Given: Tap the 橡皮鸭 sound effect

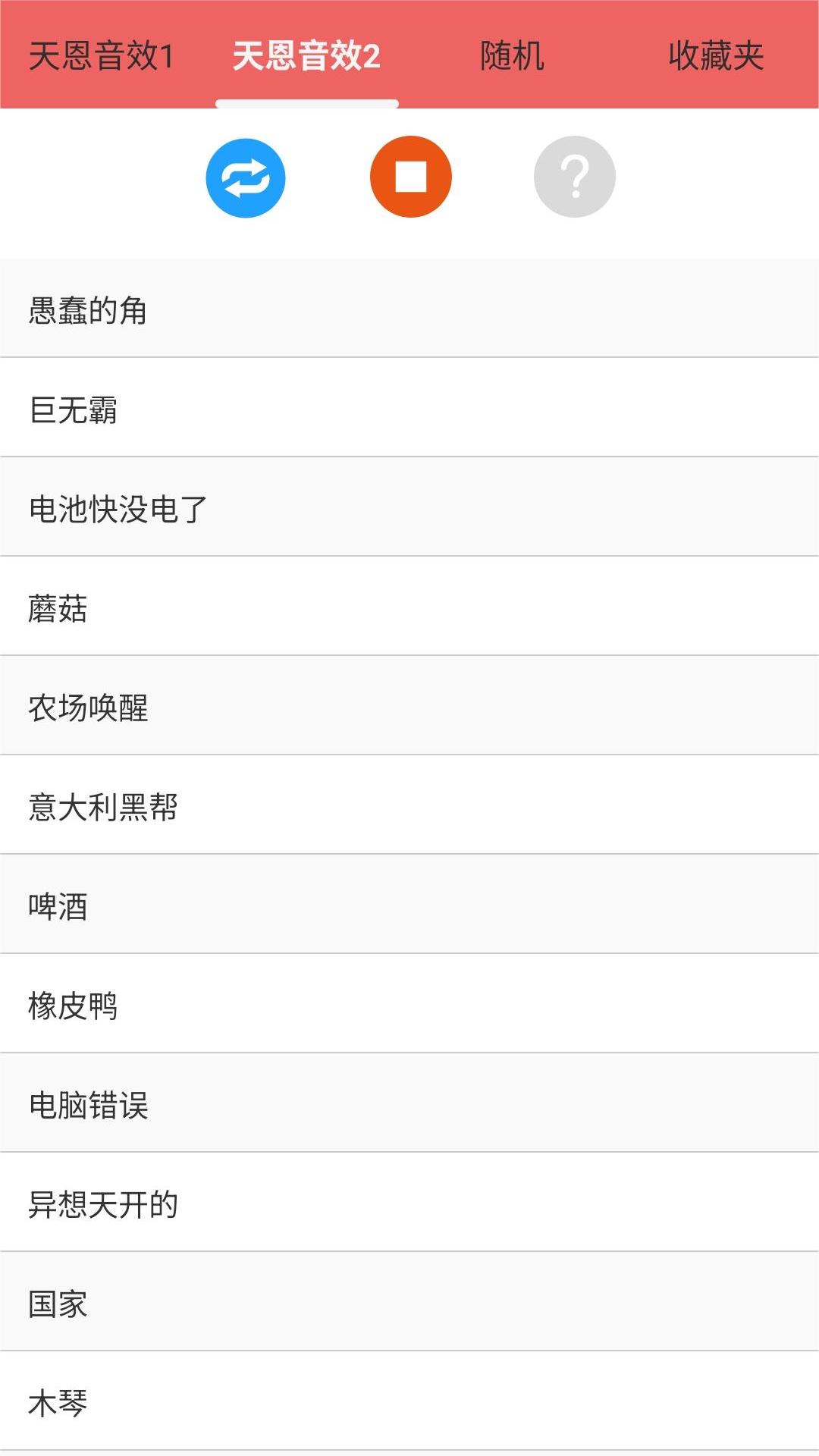Looking at the screenshot, I should tap(409, 1005).
